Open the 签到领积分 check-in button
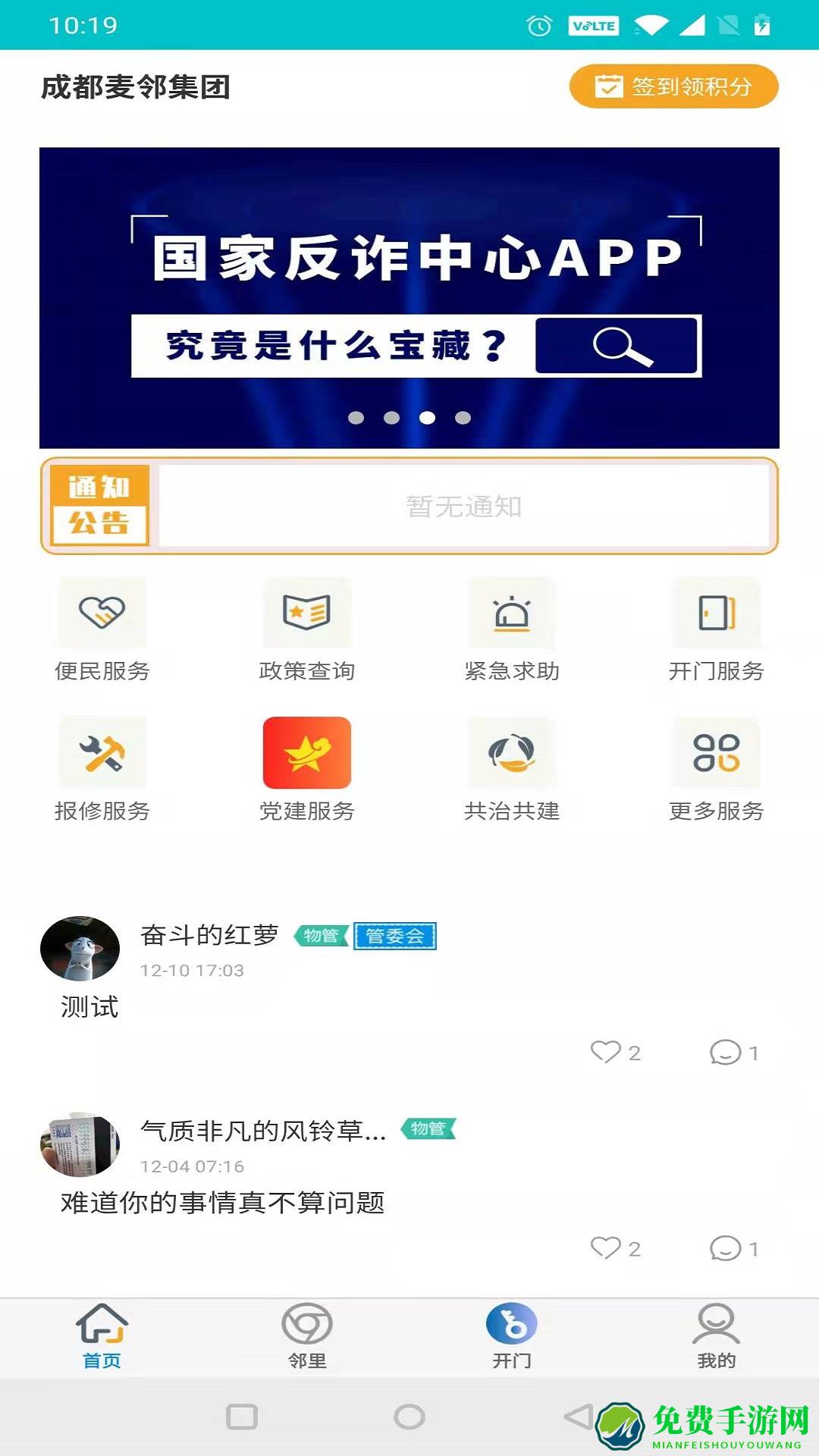Image resolution: width=819 pixels, height=1456 pixels. click(673, 88)
